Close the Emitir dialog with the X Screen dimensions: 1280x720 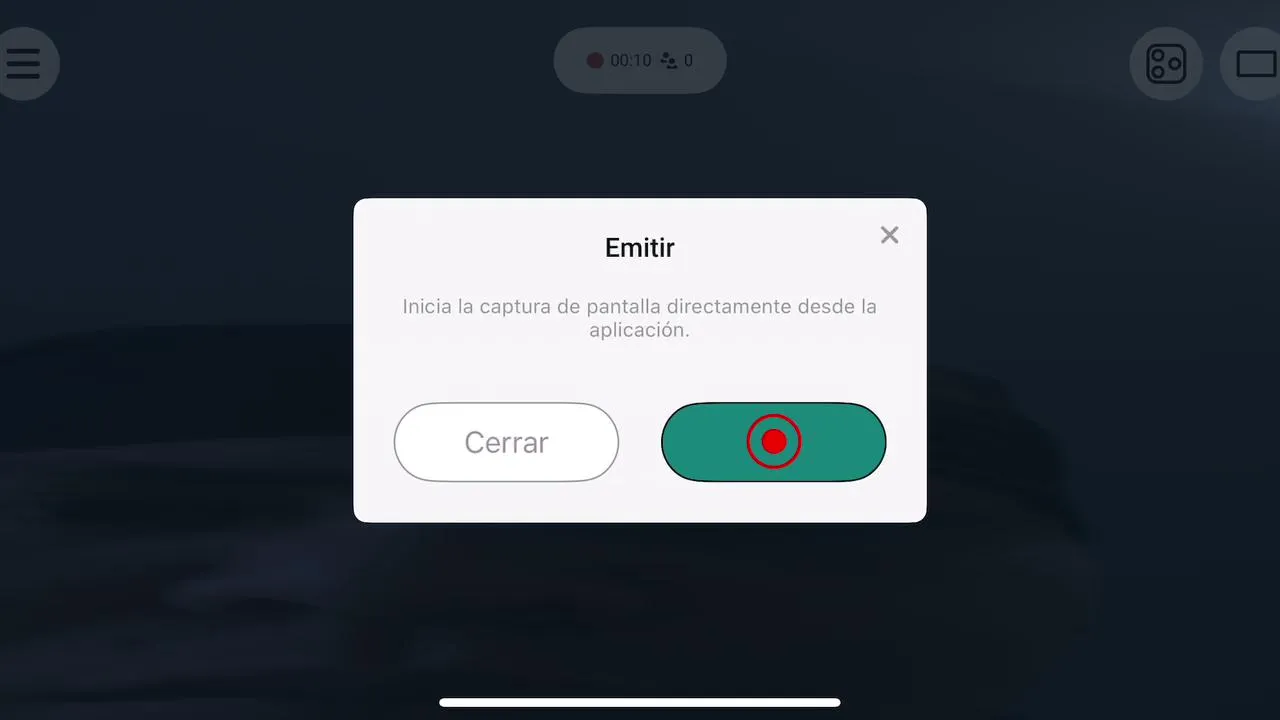click(x=889, y=235)
